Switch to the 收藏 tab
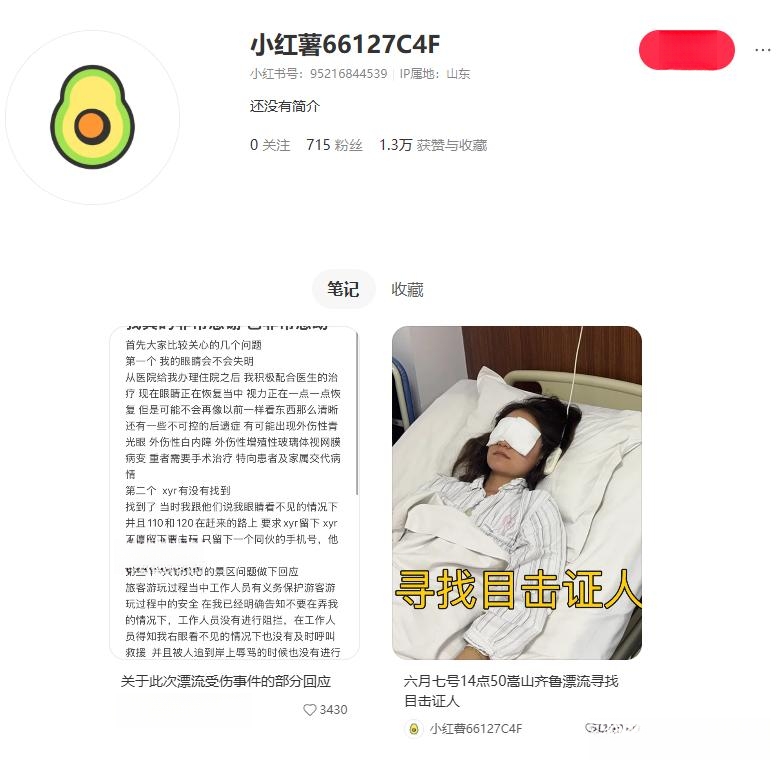 click(407, 289)
